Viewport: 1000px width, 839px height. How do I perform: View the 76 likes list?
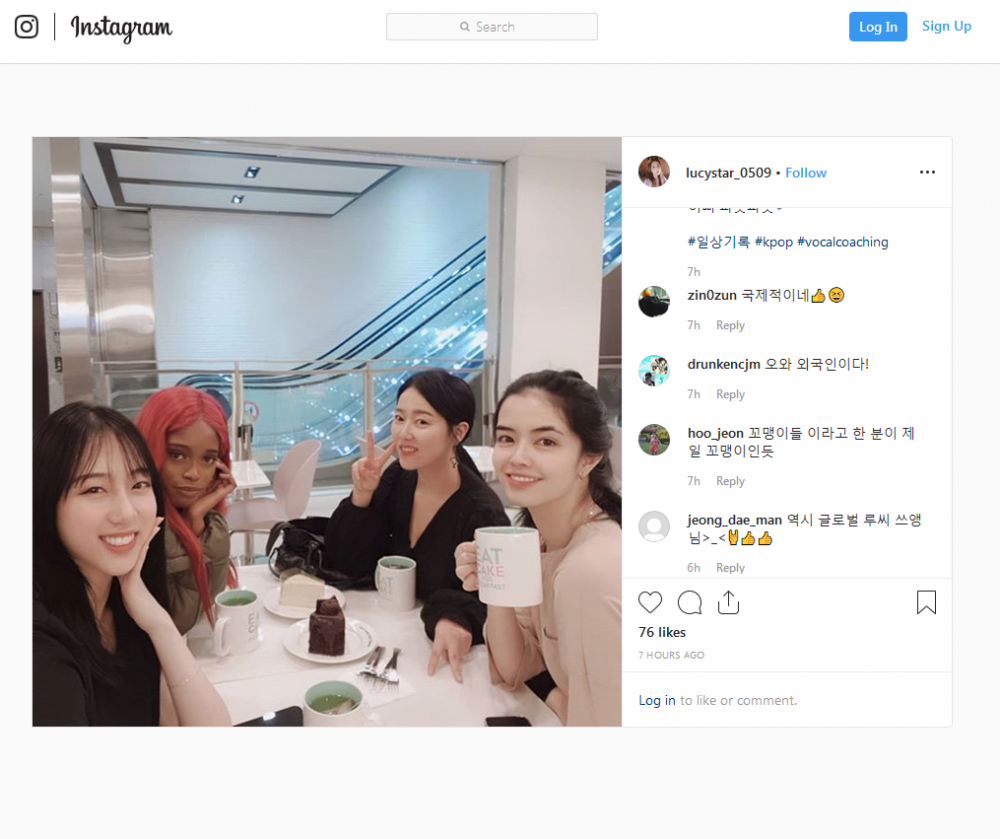click(x=662, y=632)
